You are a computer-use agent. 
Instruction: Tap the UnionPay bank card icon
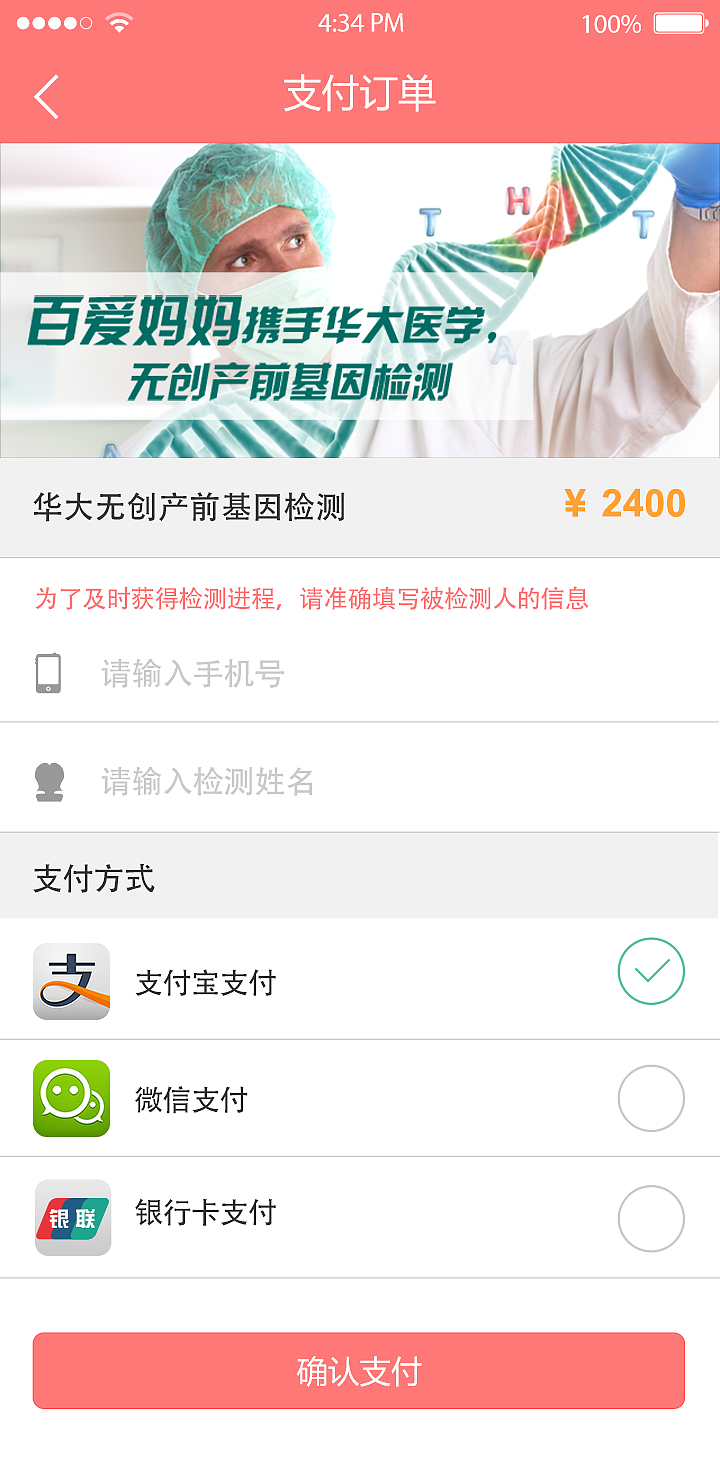tap(71, 1216)
